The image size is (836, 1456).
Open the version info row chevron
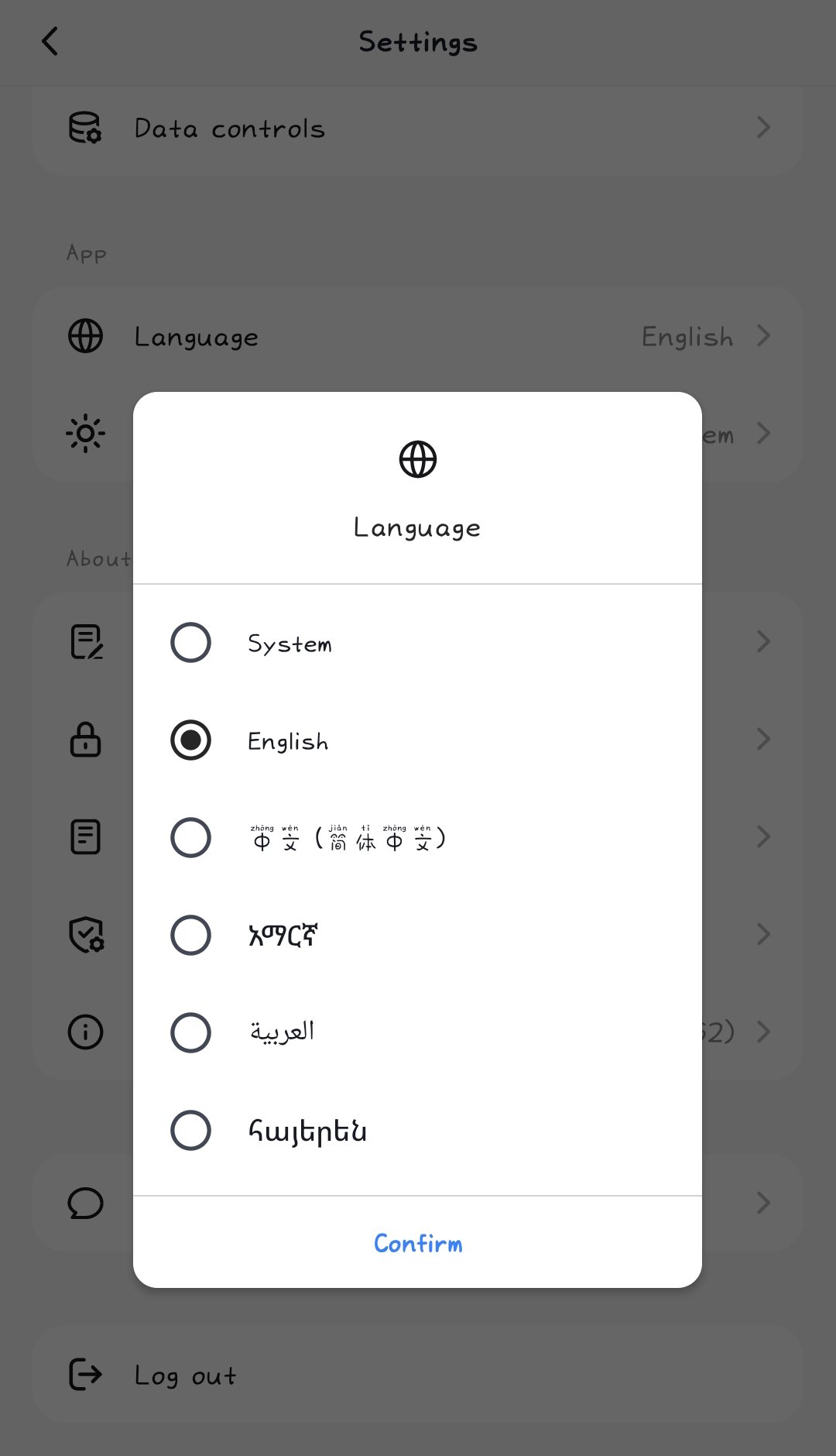(x=764, y=1032)
